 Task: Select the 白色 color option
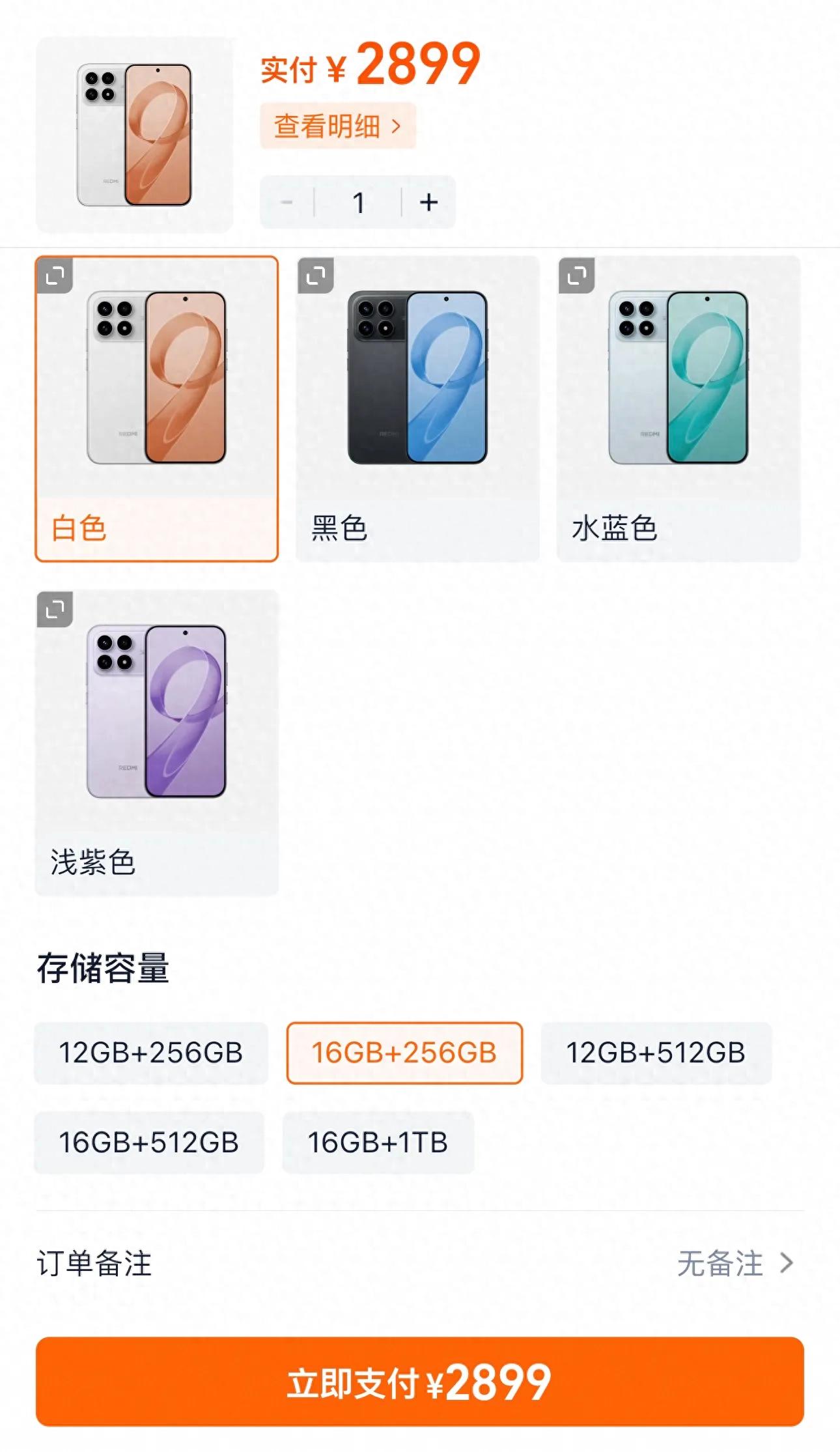(156, 409)
